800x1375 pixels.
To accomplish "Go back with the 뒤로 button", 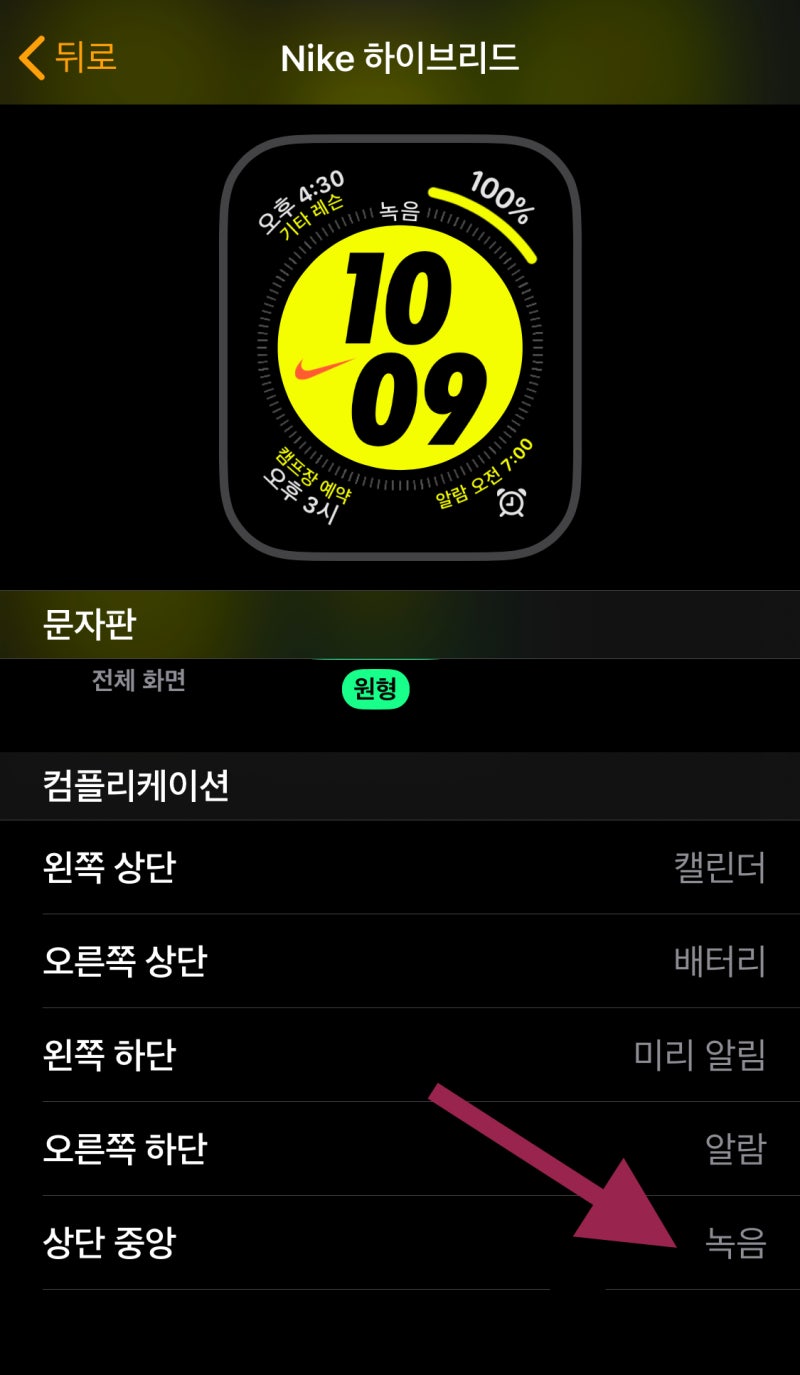I will tap(68, 57).
